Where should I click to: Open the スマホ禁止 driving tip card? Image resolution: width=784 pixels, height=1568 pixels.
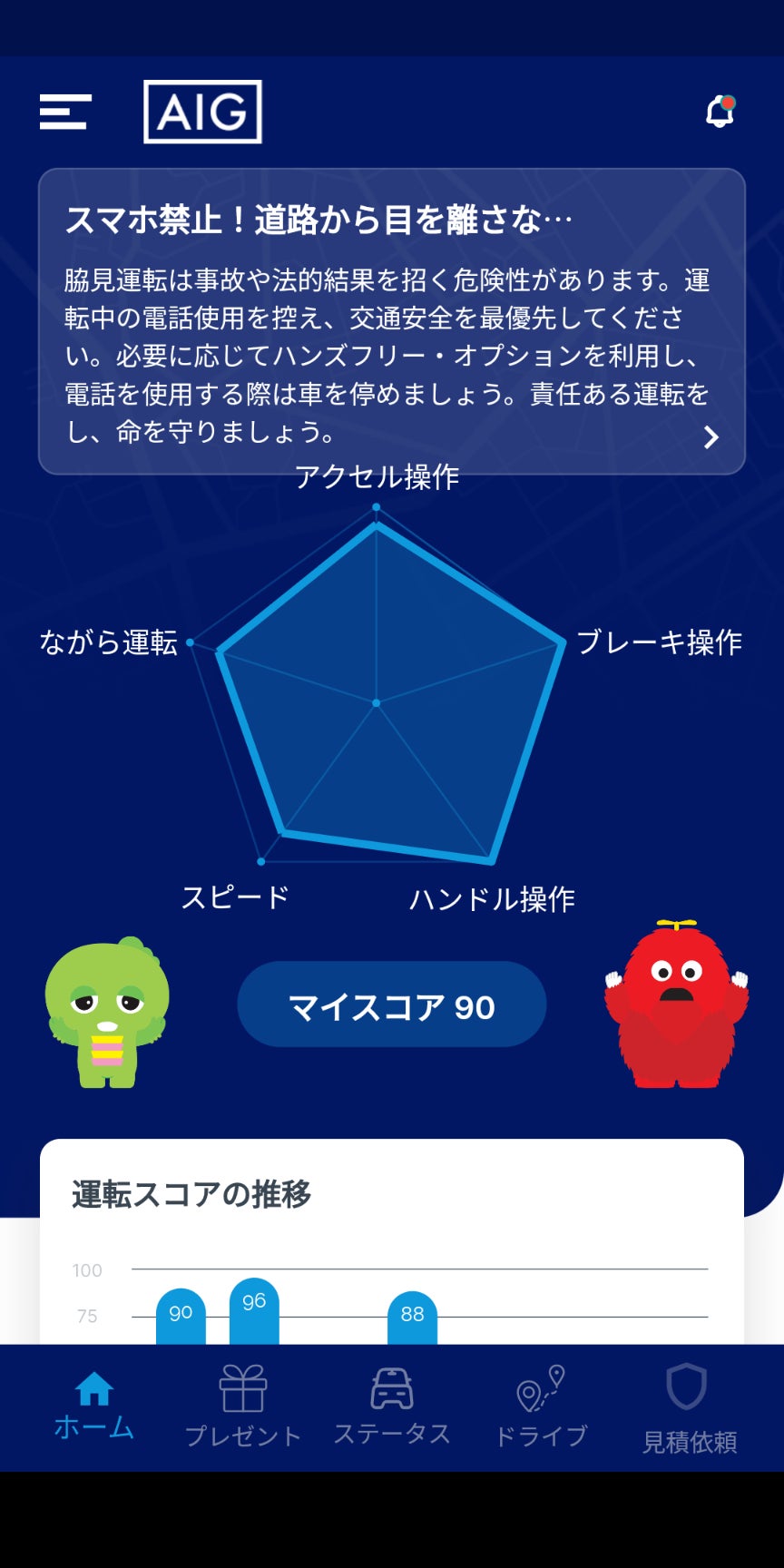pyautogui.click(x=392, y=321)
